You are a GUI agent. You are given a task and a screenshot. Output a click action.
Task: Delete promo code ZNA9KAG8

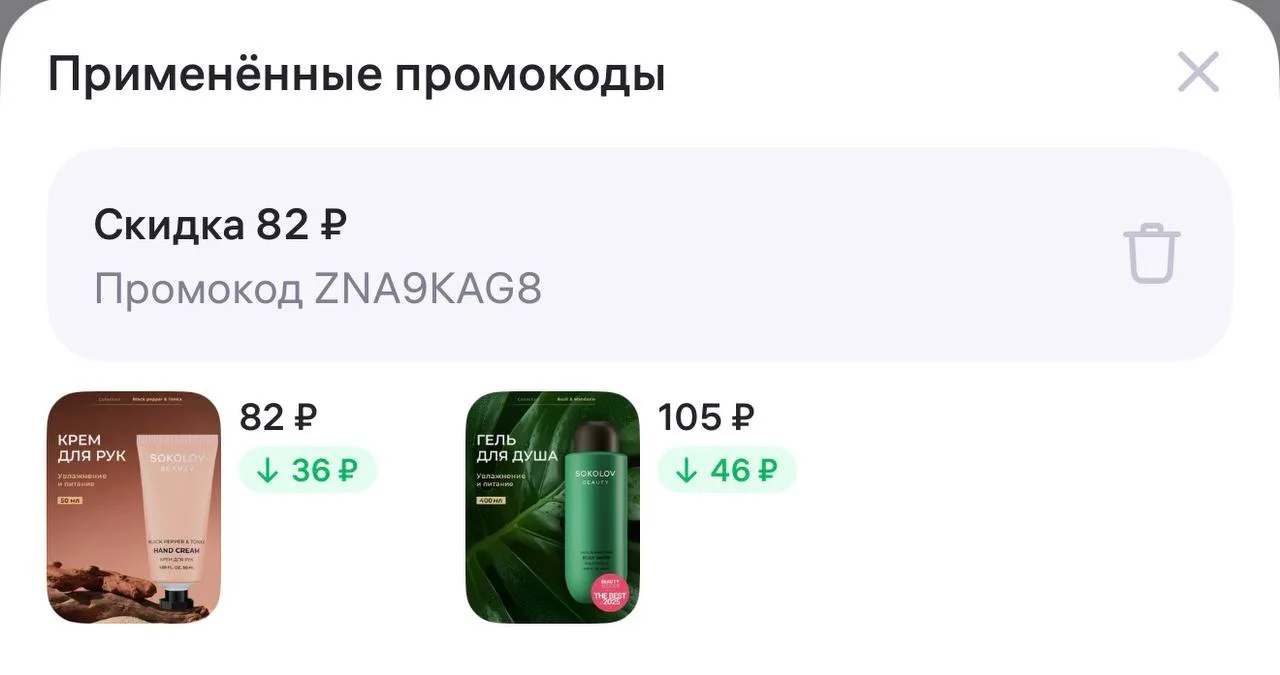coord(1152,253)
